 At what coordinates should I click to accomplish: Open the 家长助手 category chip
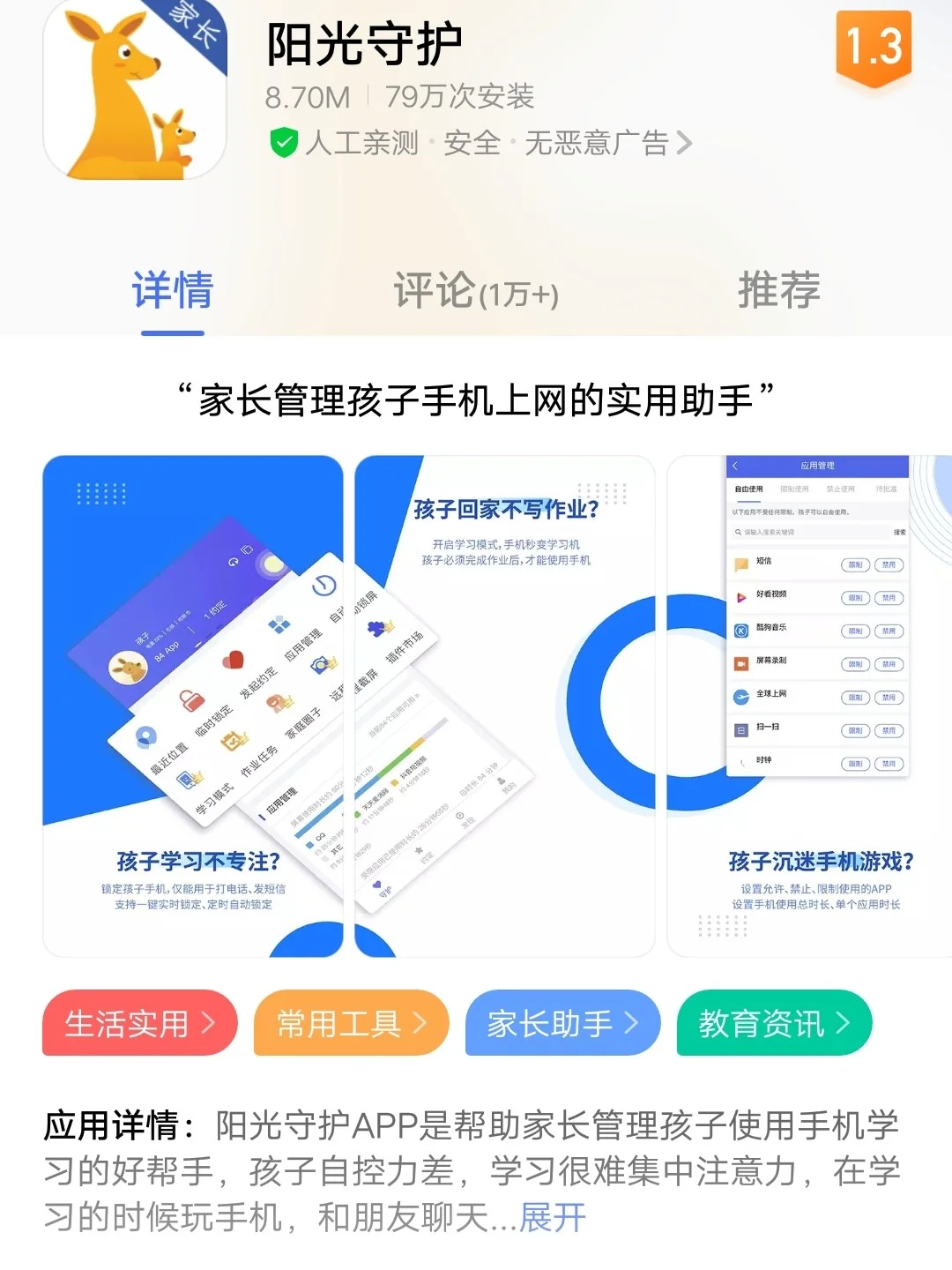(562, 1023)
